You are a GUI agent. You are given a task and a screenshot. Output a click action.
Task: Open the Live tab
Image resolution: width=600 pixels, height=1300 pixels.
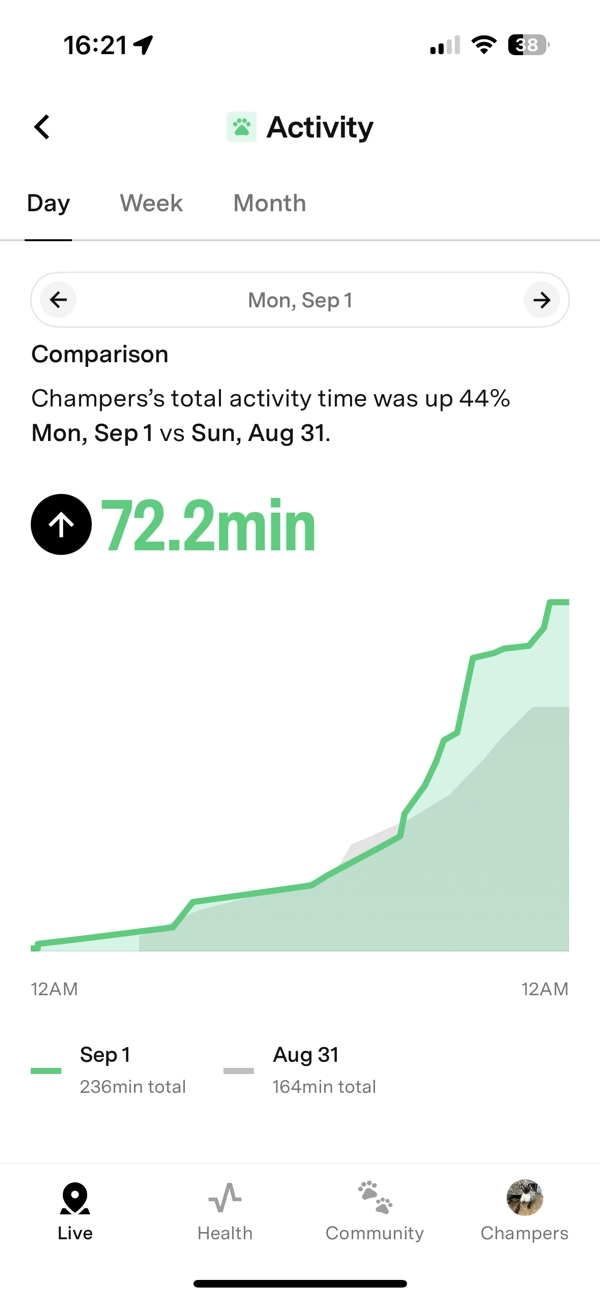(75, 1210)
